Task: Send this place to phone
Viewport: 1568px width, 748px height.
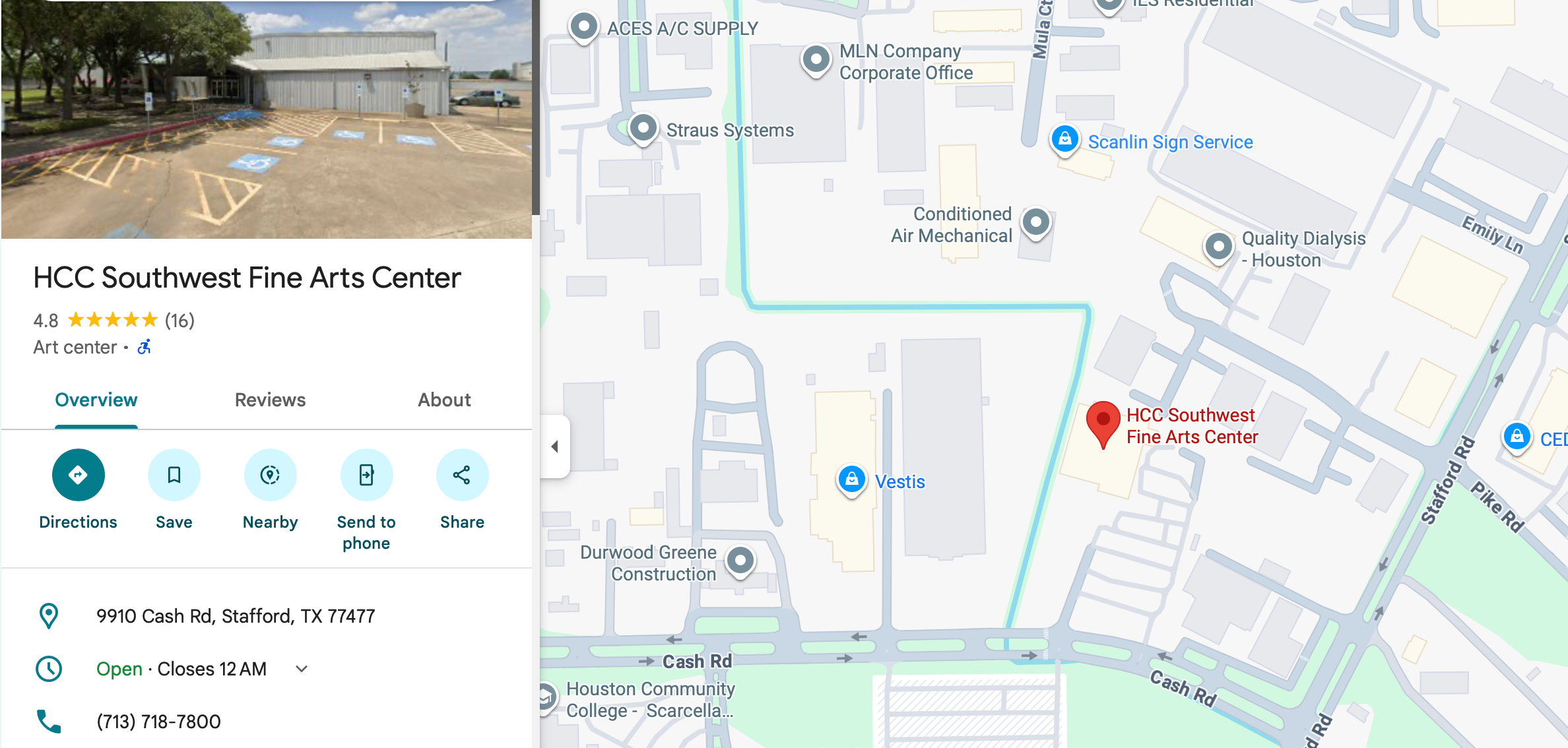Action: [366, 475]
